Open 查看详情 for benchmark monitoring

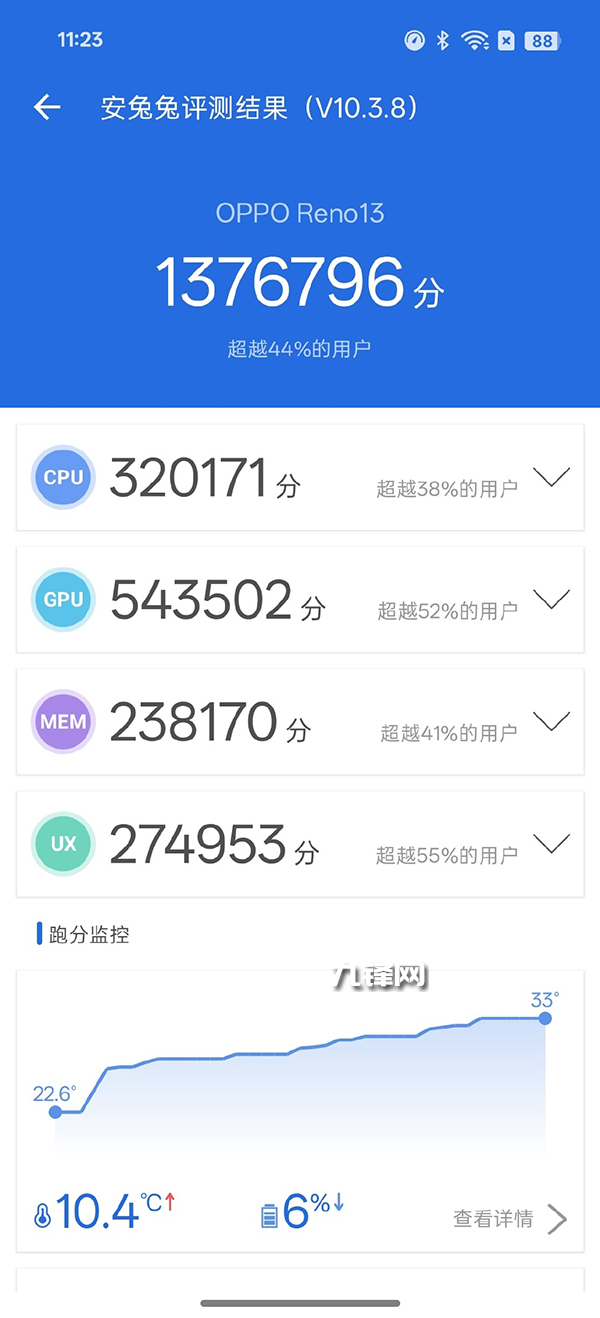coord(509,1219)
